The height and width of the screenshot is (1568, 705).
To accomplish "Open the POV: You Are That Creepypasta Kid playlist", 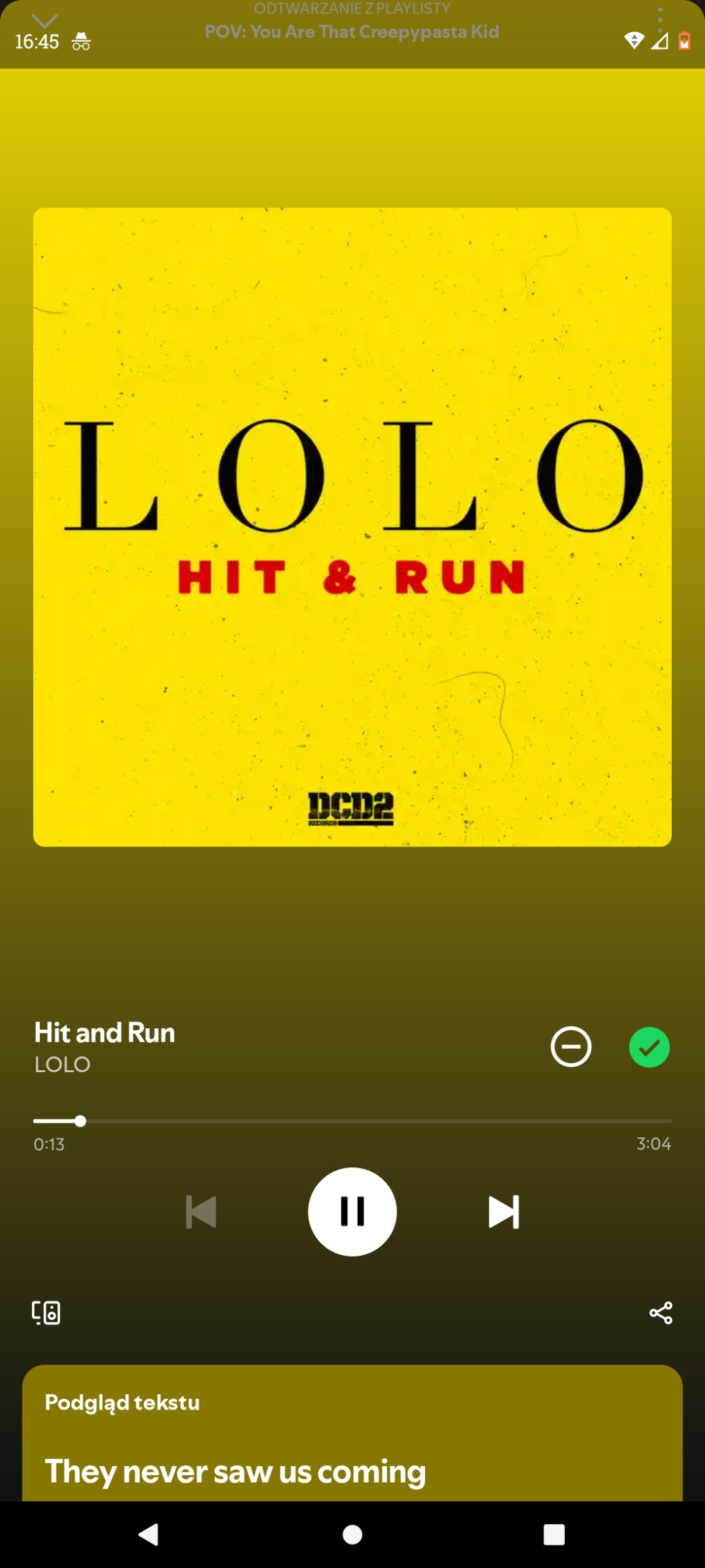I will tap(352, 31).
